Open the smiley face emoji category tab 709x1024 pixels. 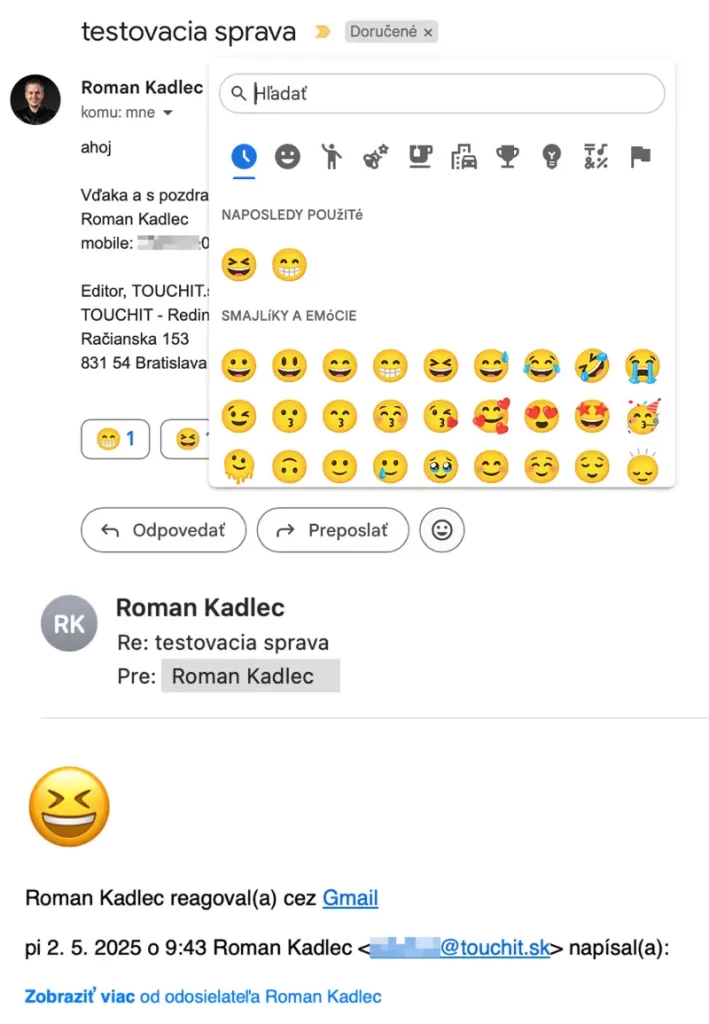tap(288, 157)
